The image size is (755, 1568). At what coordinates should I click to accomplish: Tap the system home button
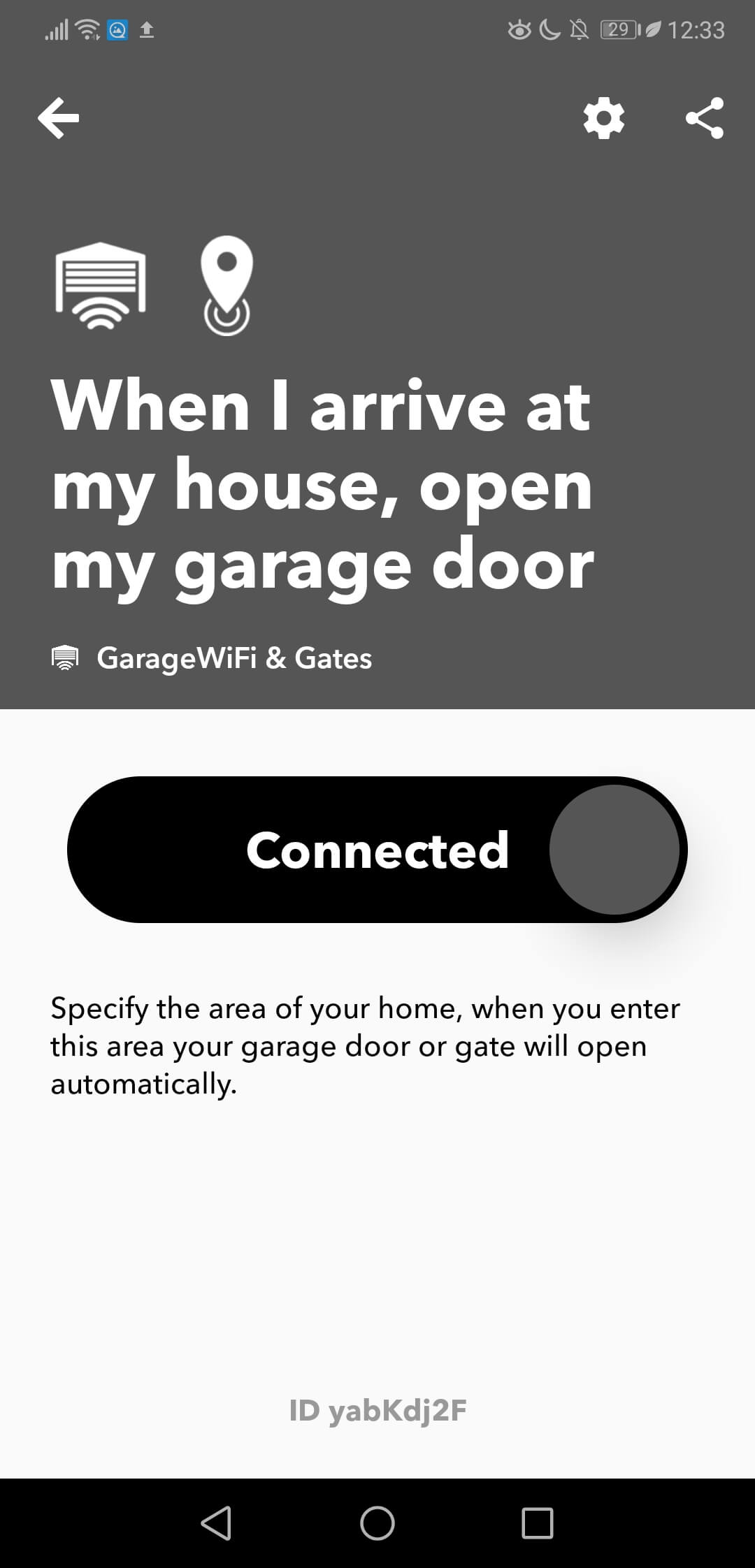tap(377, 1523)
